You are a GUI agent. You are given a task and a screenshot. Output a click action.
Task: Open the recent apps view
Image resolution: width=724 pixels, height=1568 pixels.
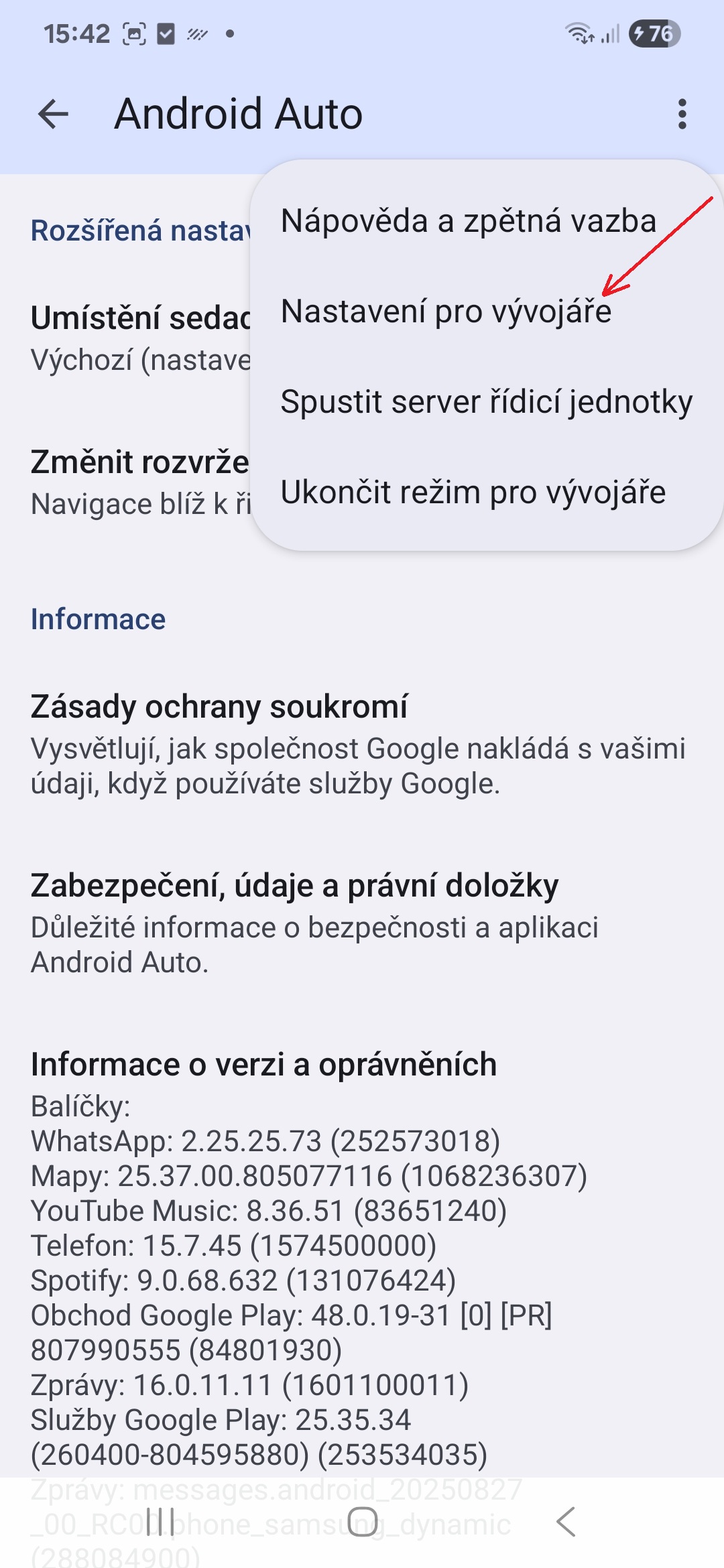[160, 1522]
